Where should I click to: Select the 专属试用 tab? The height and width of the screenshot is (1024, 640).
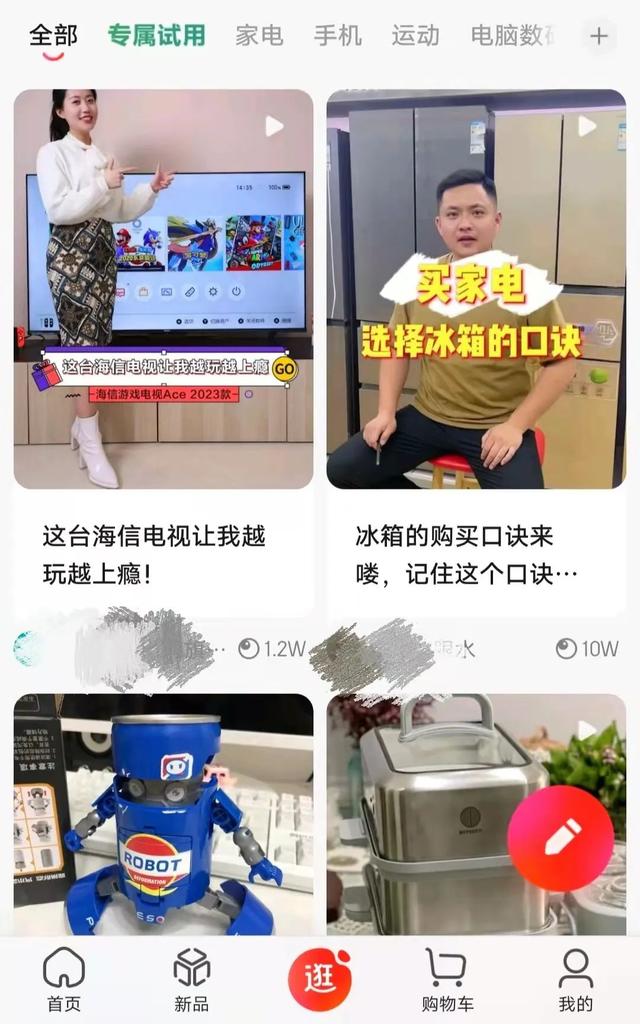157,36
